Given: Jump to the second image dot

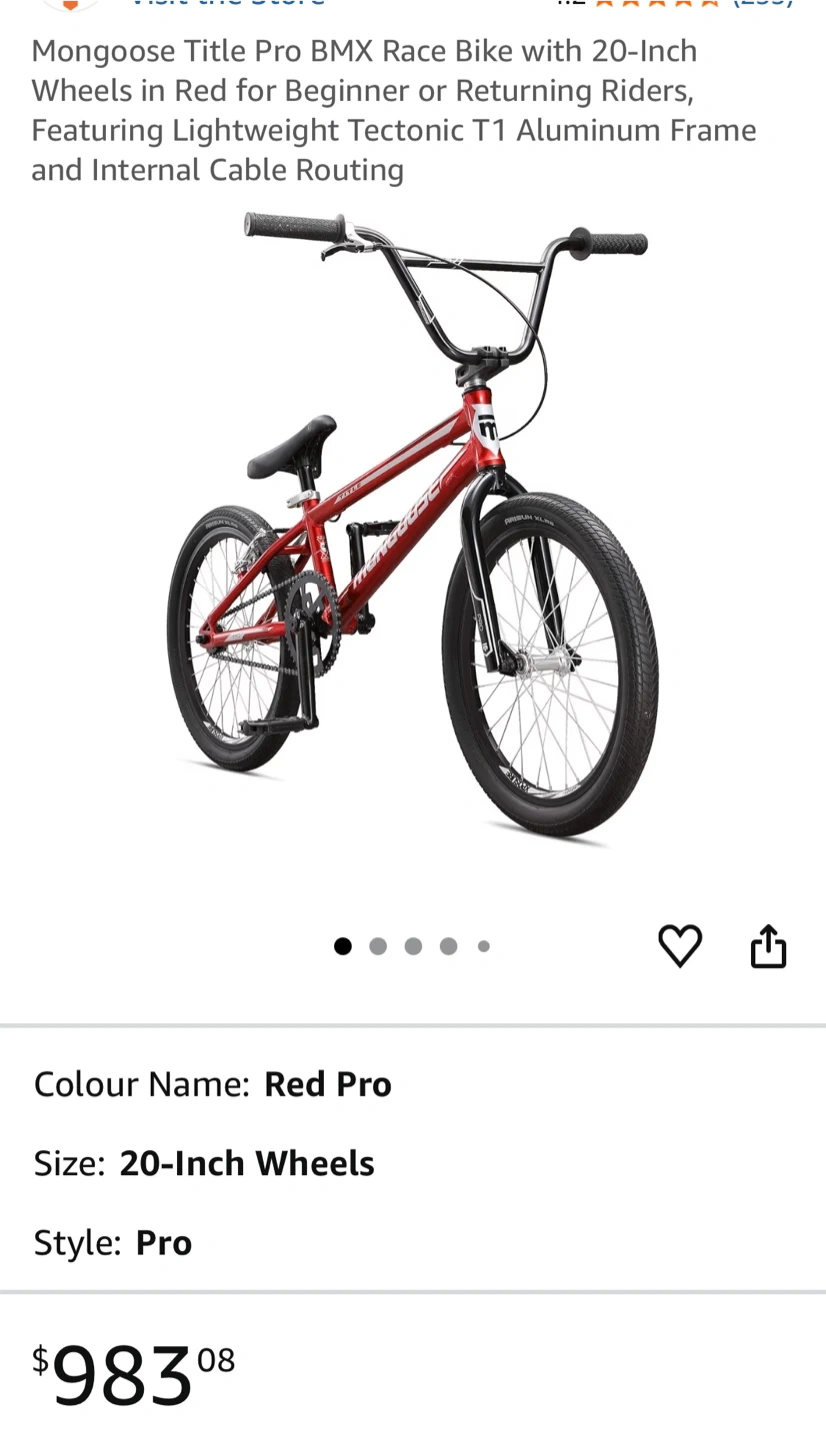Looking at the screenshot, I should (378, 946).
